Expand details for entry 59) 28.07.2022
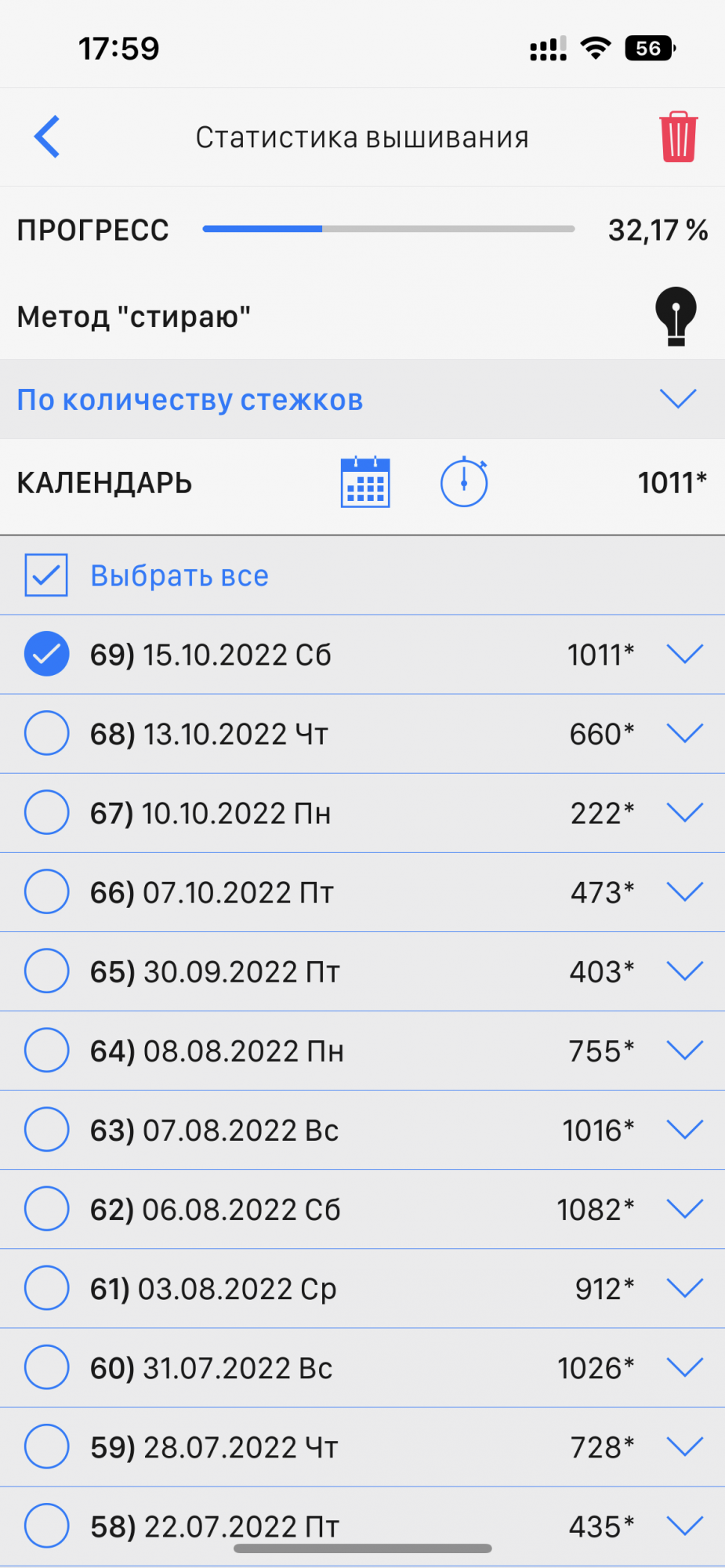 [x=684, y=1446]
